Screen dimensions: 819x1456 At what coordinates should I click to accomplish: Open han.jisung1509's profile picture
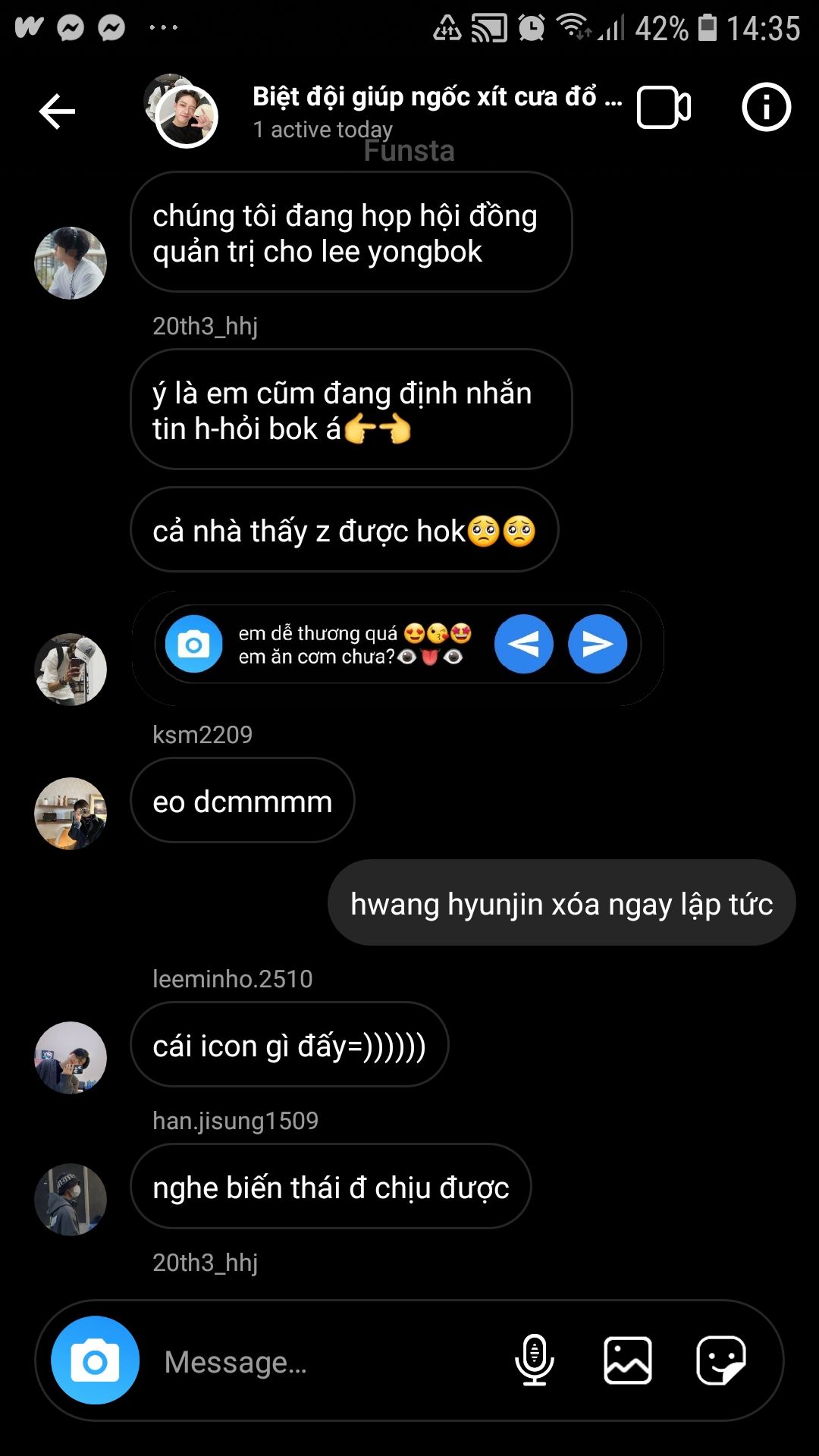tap(71, 1199)
